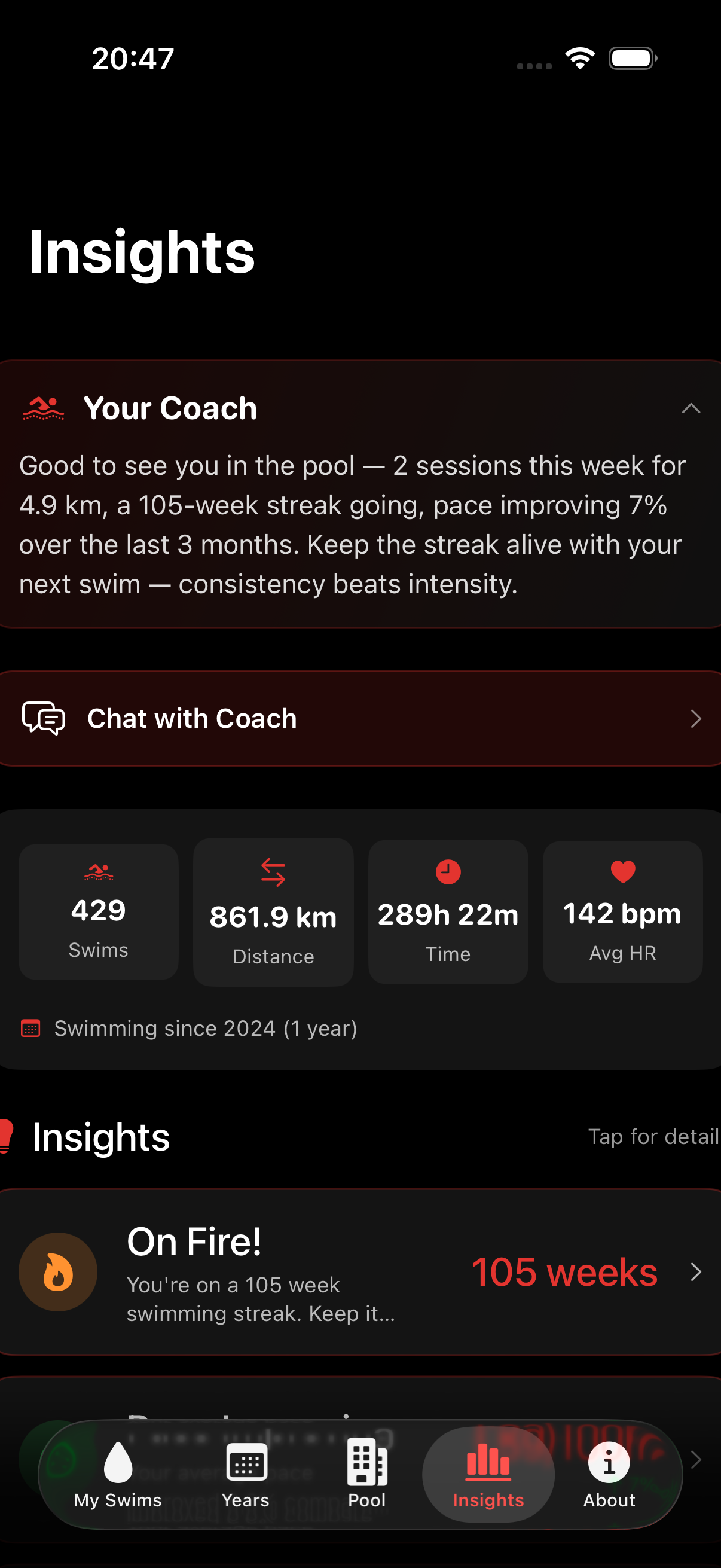The height and width of the screenshot is (1568, 721).
Task: Open the Chat with Coach chat bubble icon
Action: 44,719
